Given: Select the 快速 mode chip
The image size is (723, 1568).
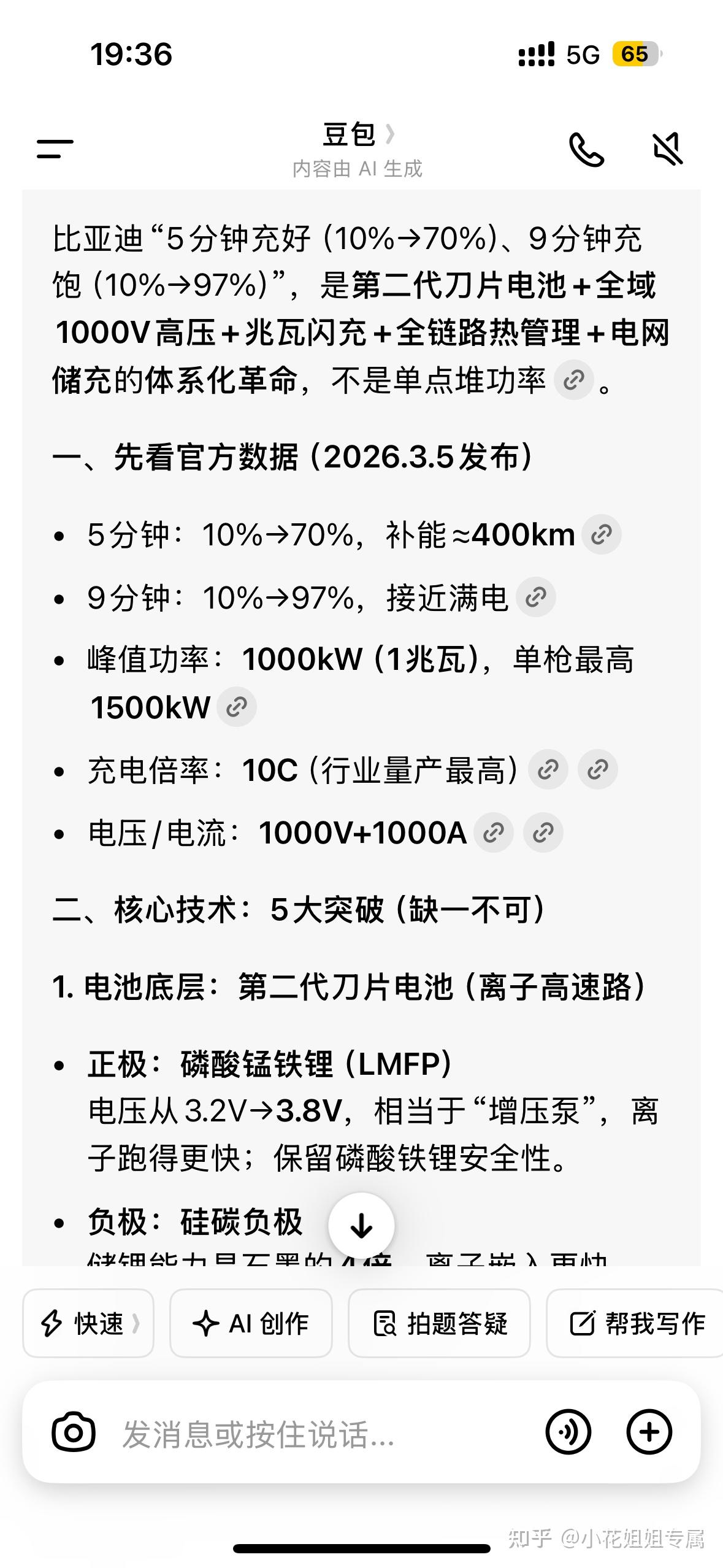Looking at the screenshot, I should (88, 1323).
